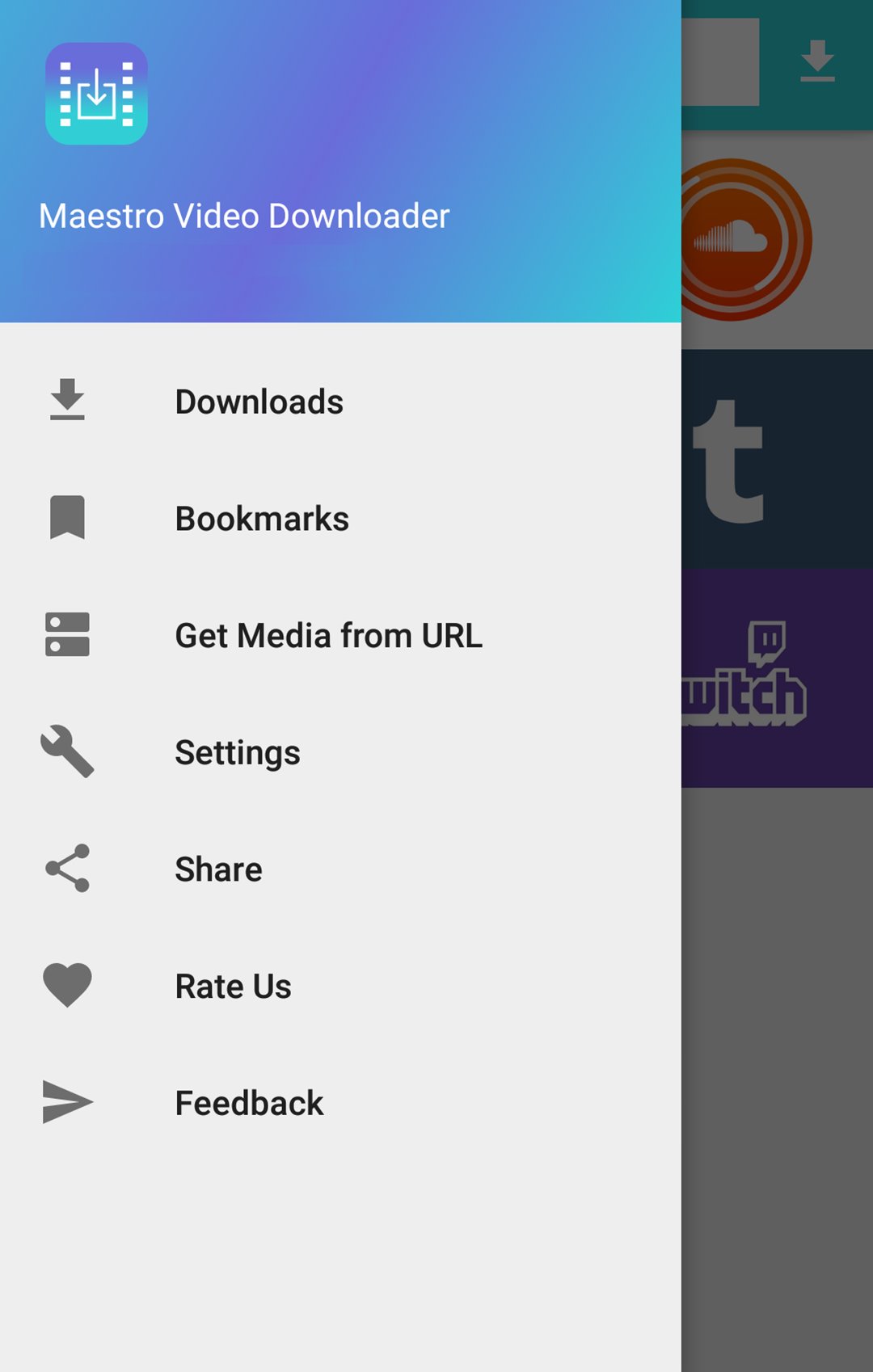Viewport: 873px width, 1372px height.
Task: Click the download icon for Downloads menu entry
Action: 68,401
